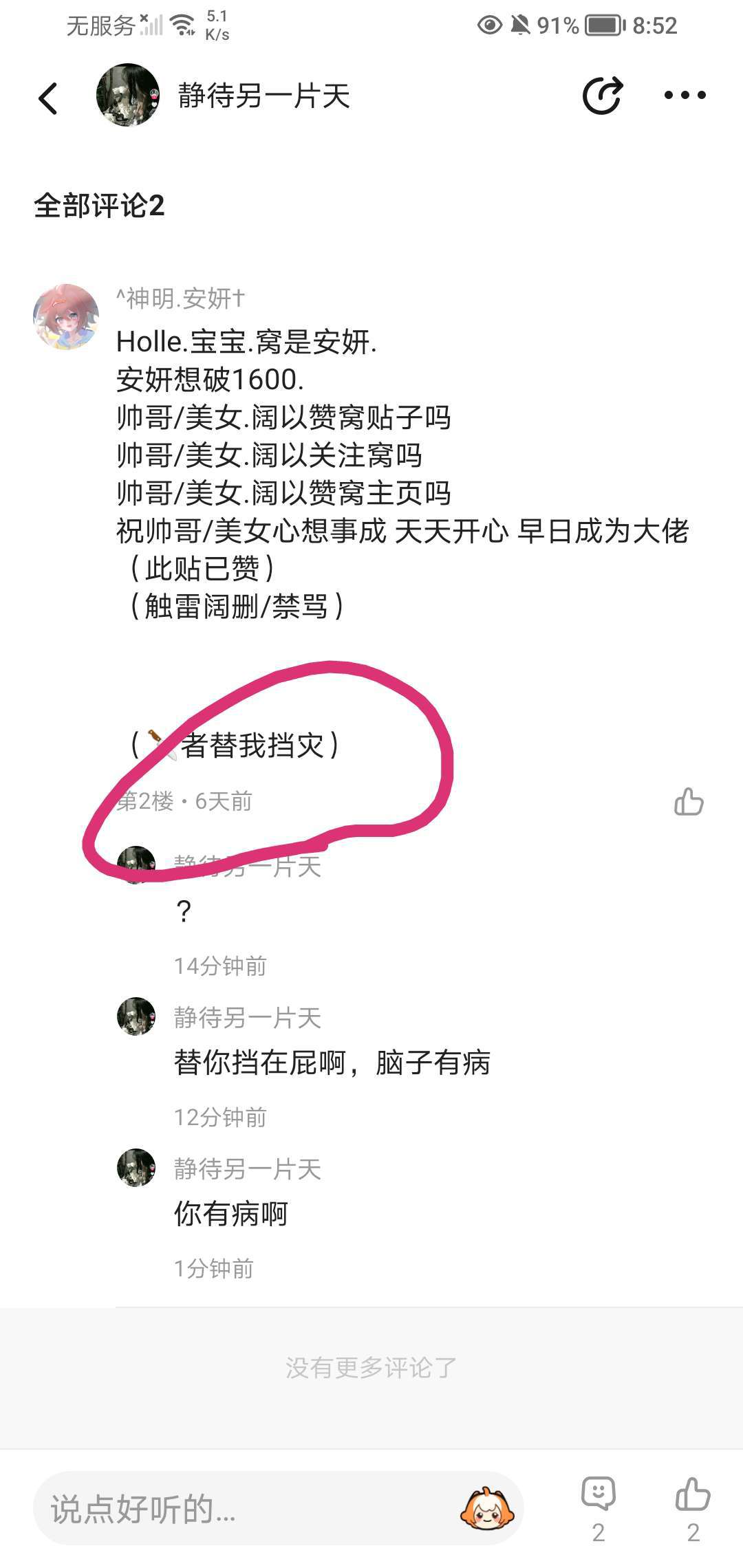Open ^神明.安妍† user avatar

(66, 317)
